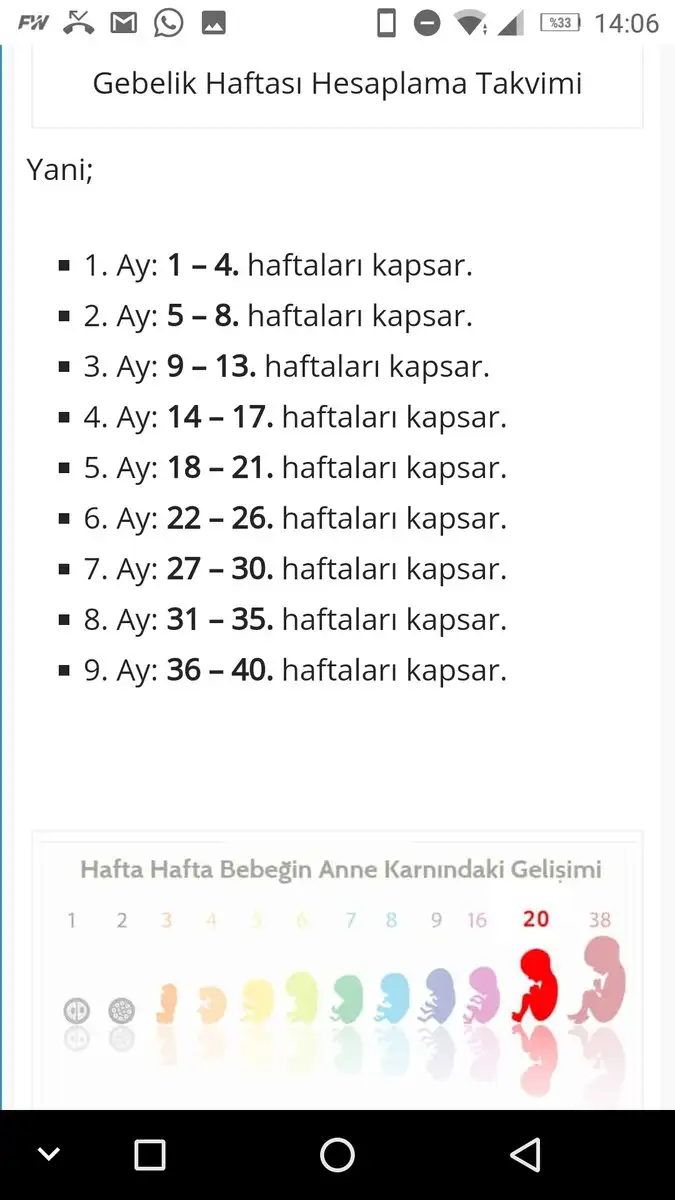Go back using the system back button

526,1155
